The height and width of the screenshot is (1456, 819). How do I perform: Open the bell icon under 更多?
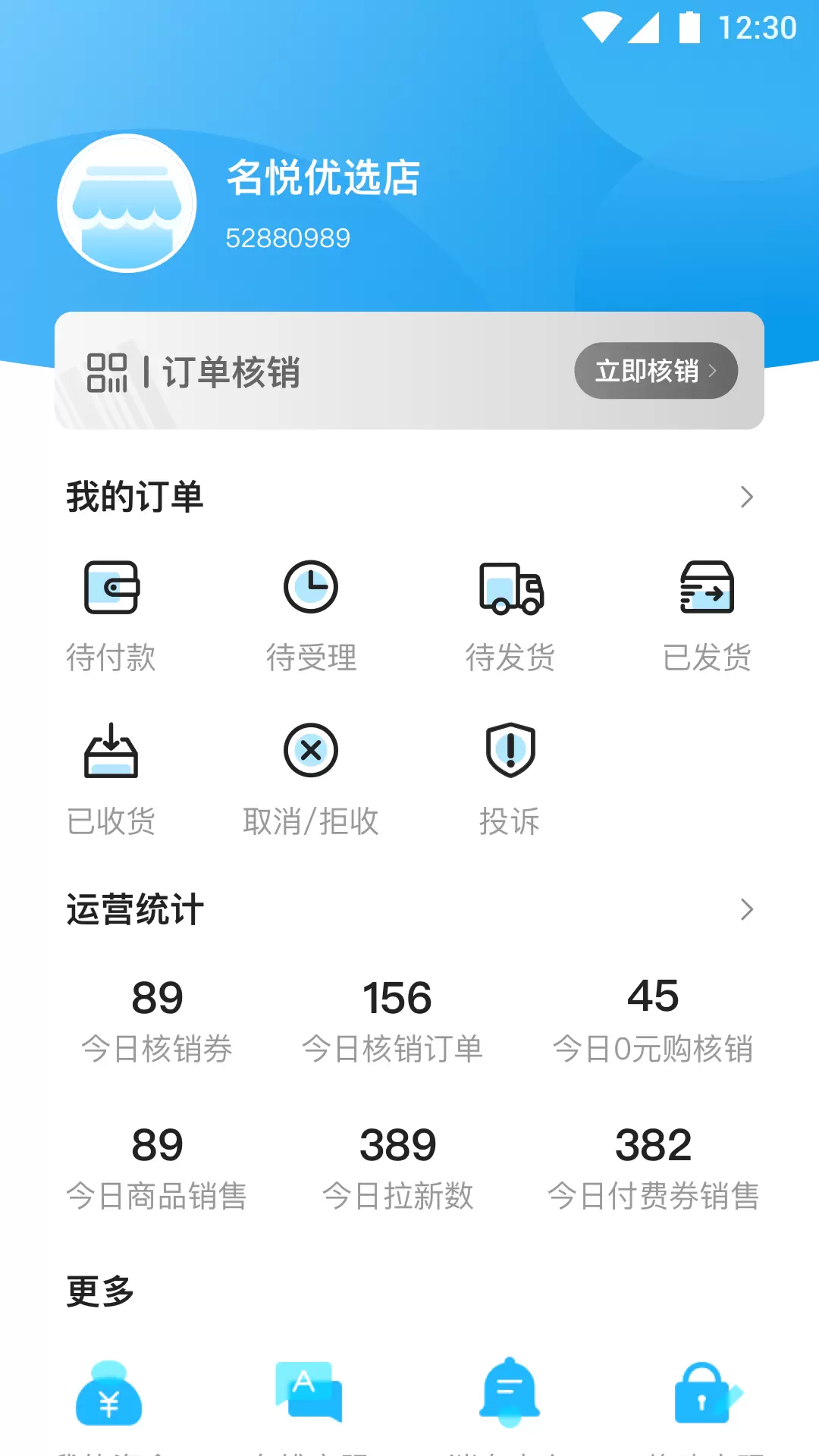(x=510, y=1392)
